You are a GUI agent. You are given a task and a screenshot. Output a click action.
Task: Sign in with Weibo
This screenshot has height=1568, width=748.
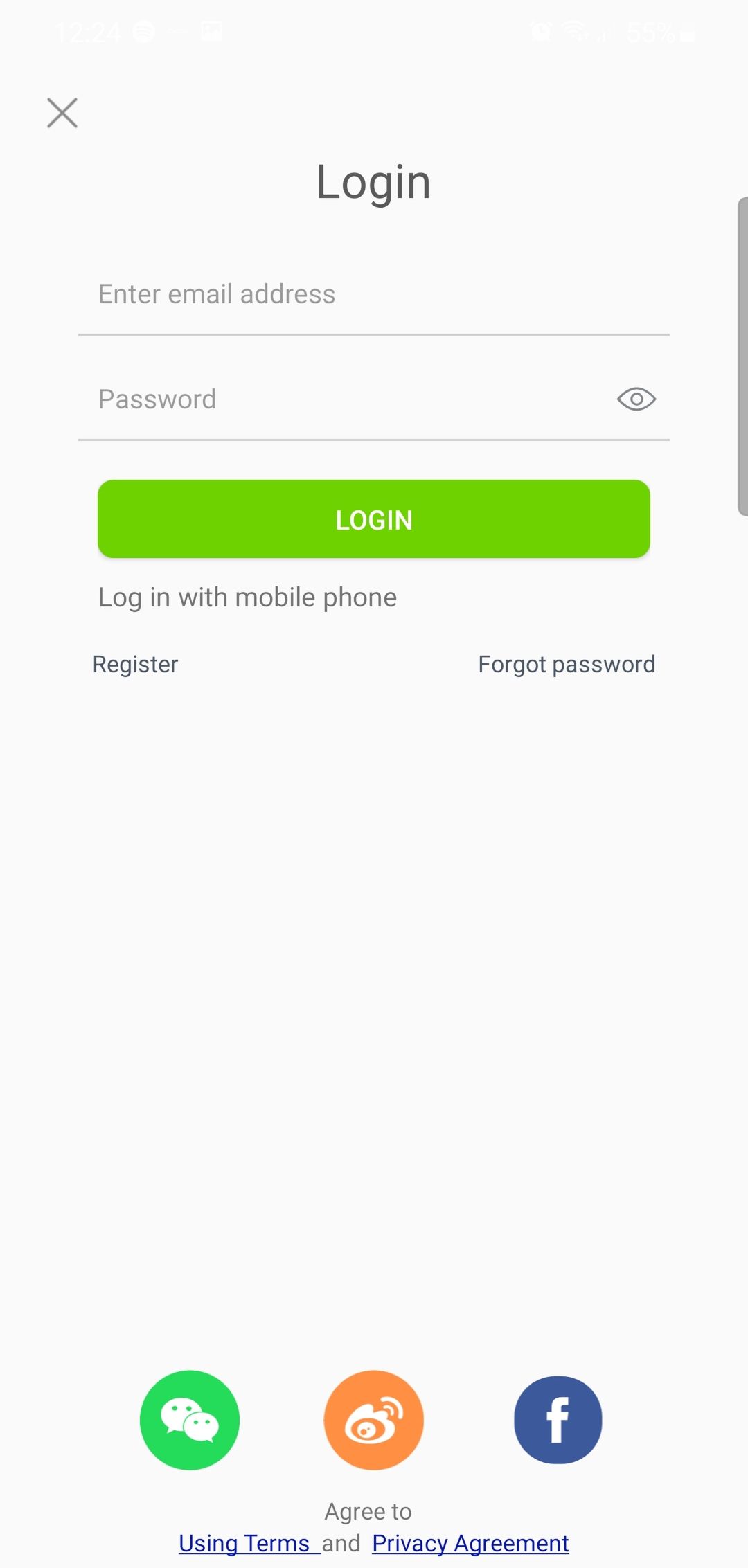pyautogui.click(x=374, y=1420)
